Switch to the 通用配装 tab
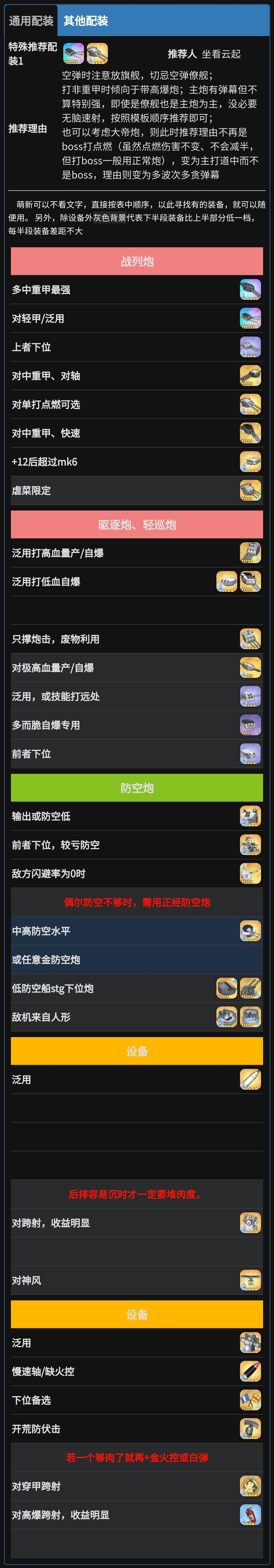 click(31, 21)
